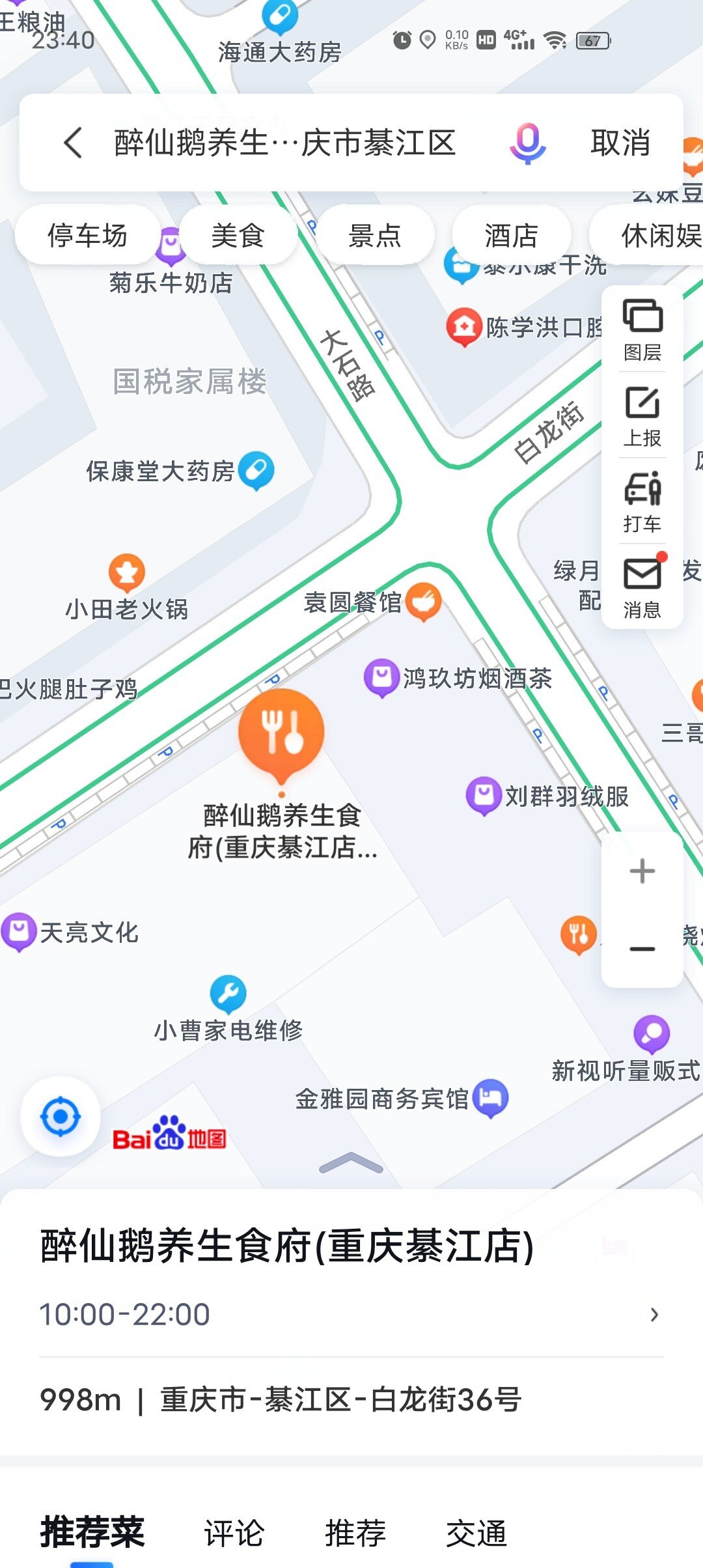
Task: Zoom in the map with plus
Action: click(x=642, y=871)
